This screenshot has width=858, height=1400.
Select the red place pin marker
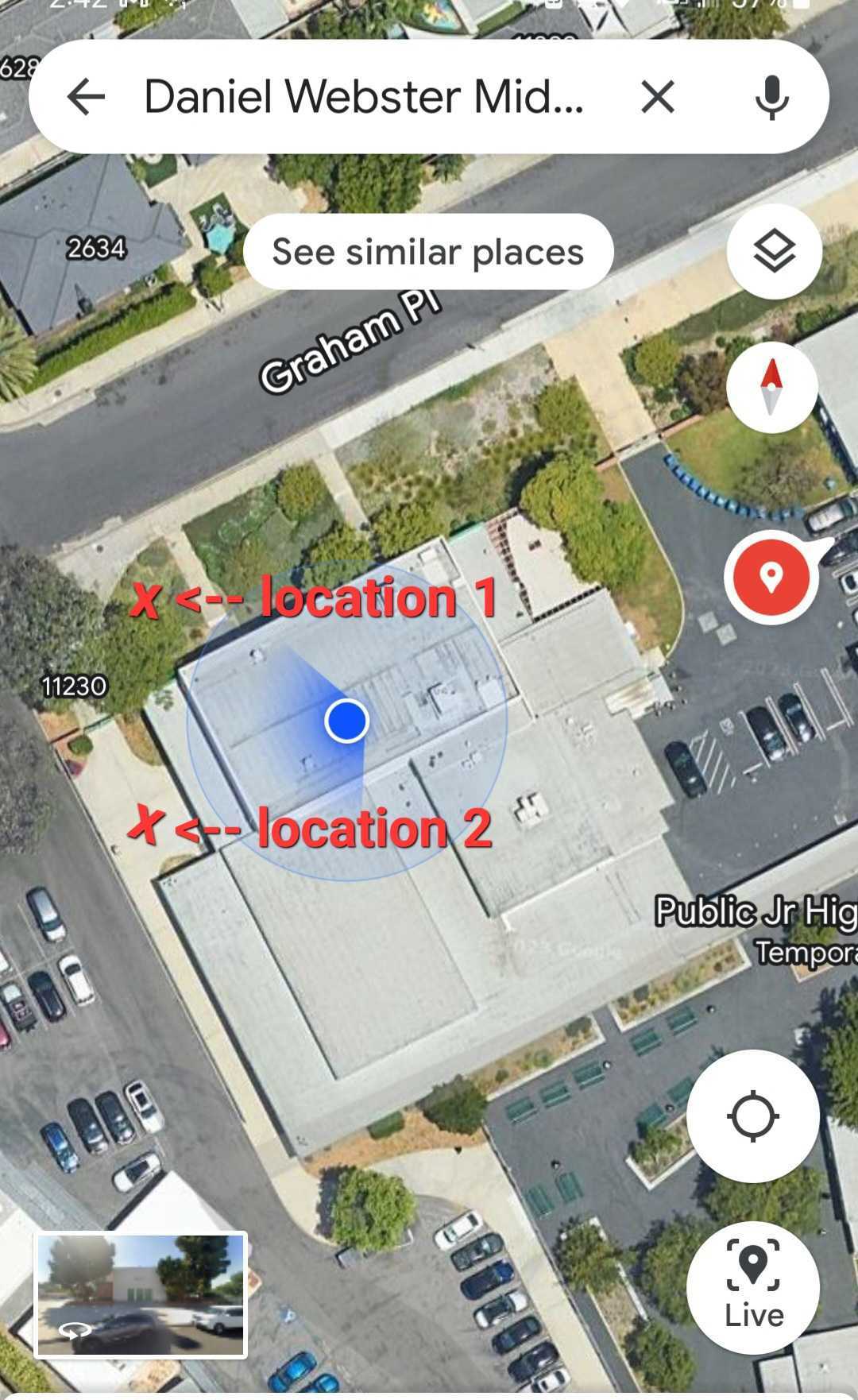770,577
